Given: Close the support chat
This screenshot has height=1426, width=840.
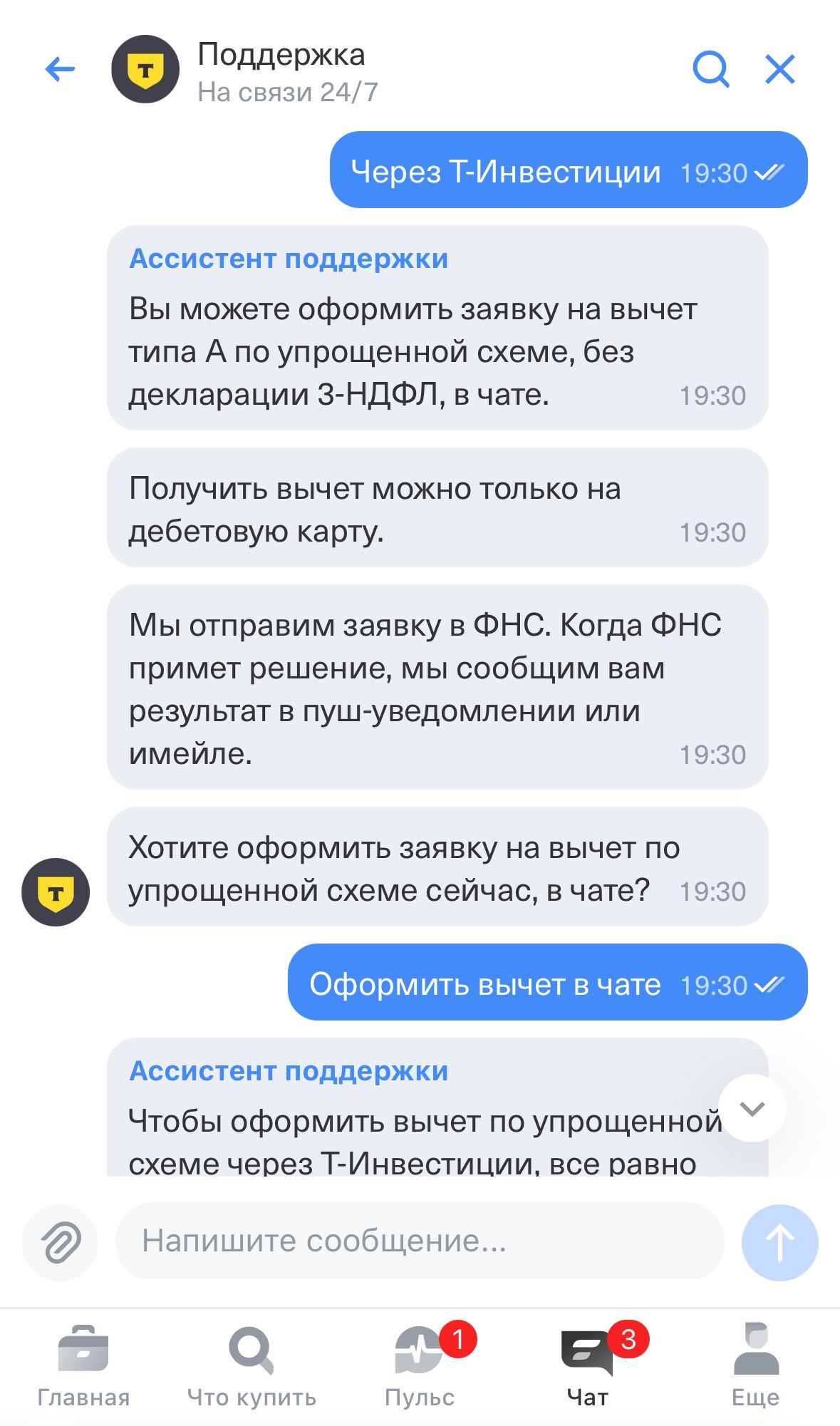Looking at the screenshot, I should coord(780,70).
